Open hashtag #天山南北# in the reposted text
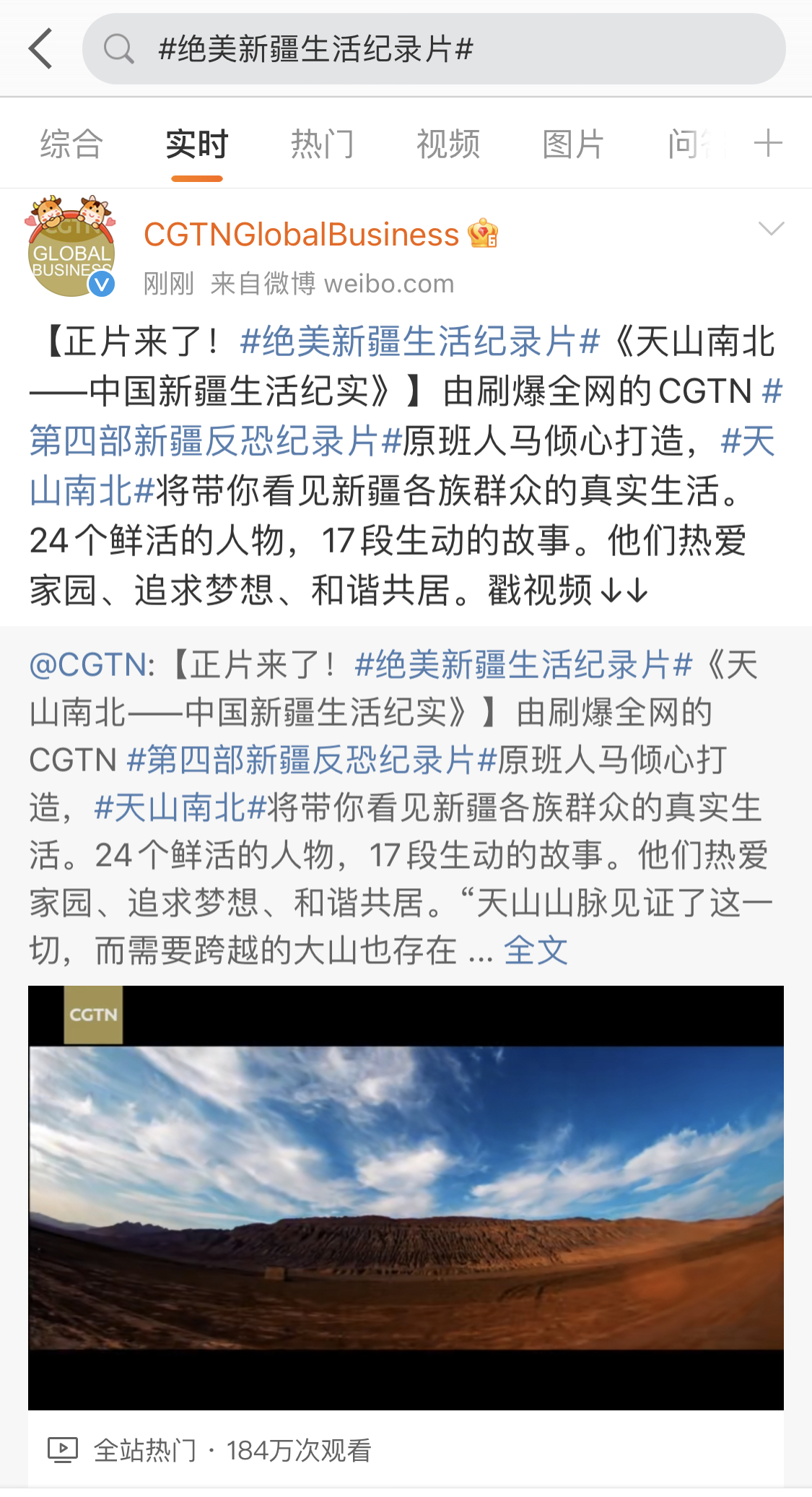The width and height of the screenshot is (812, 1497). tap(180, 807)
